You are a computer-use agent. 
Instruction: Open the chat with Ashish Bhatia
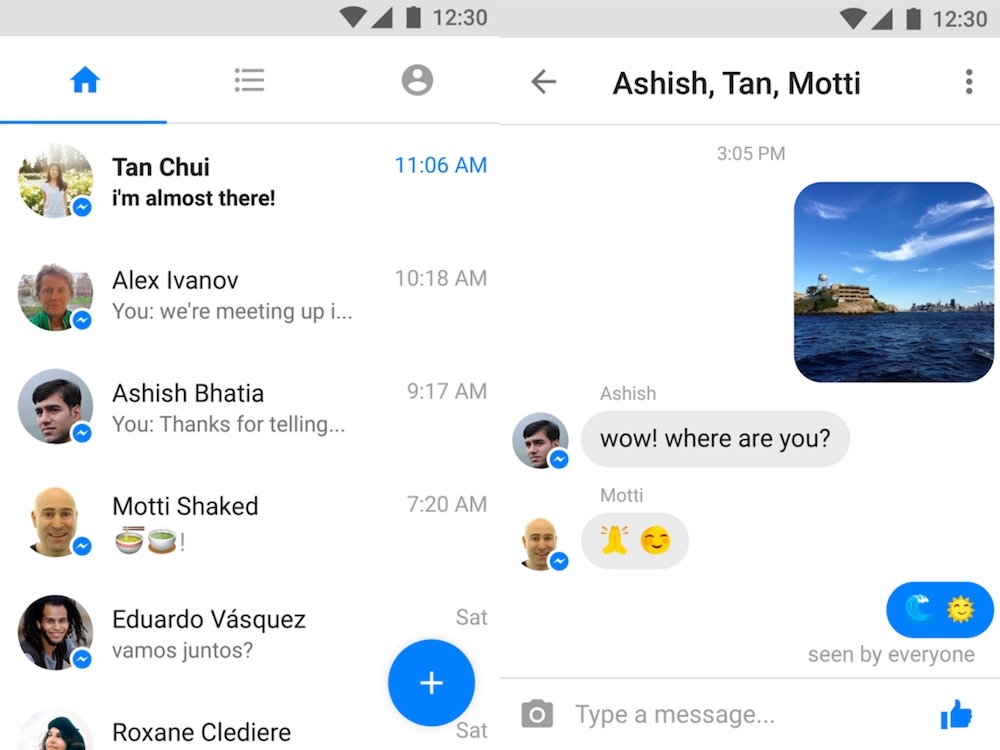[x=250, y=407]
